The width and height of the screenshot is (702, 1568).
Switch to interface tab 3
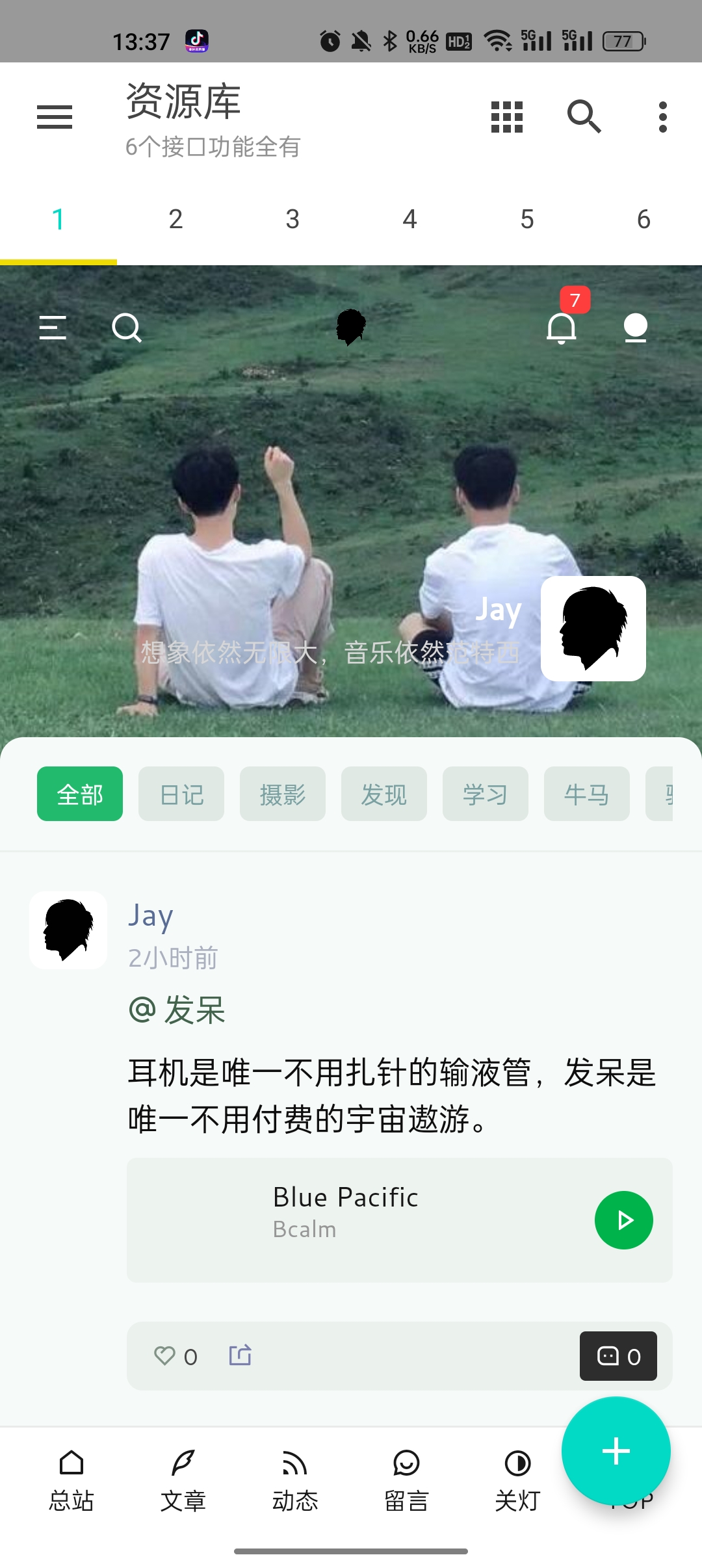coord(292,220)
